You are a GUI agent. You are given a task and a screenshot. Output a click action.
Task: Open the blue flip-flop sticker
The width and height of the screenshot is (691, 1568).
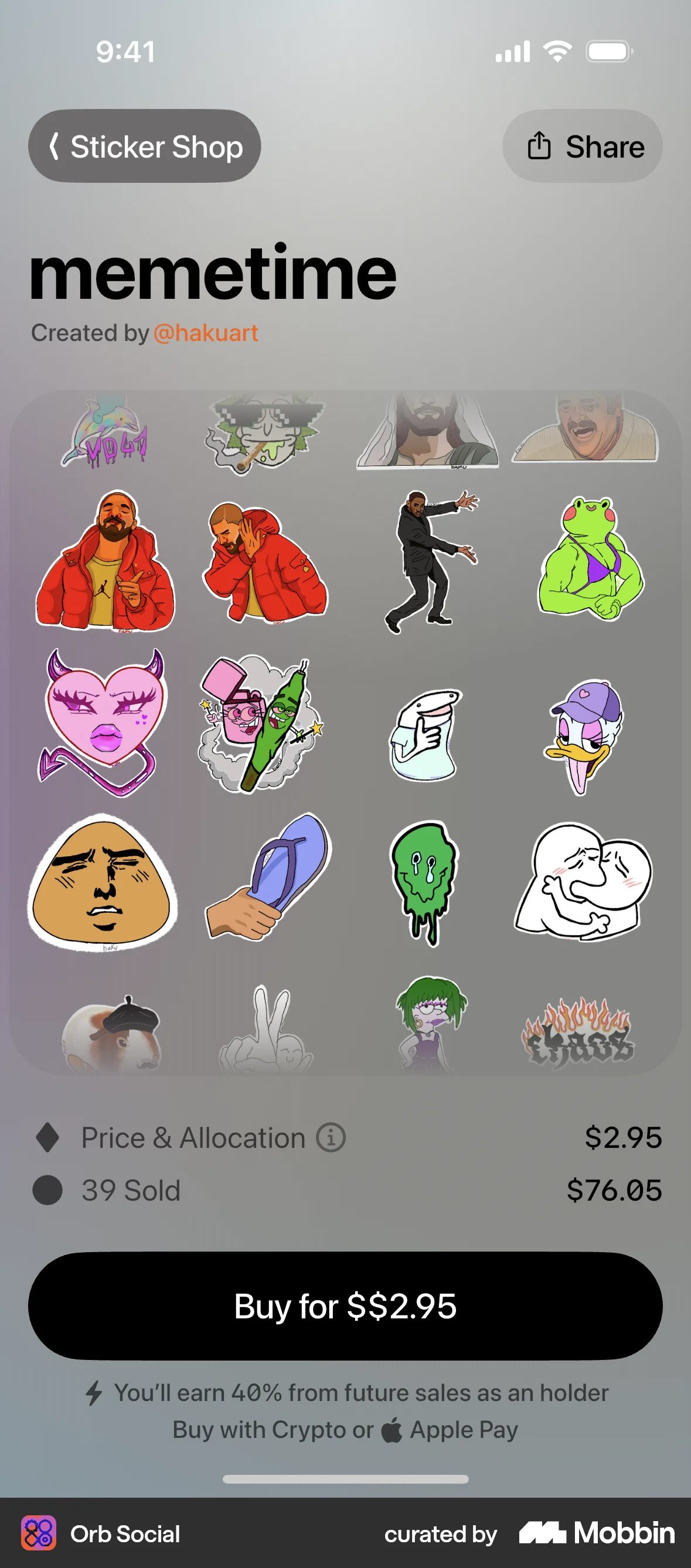click(x=268, y=875)
